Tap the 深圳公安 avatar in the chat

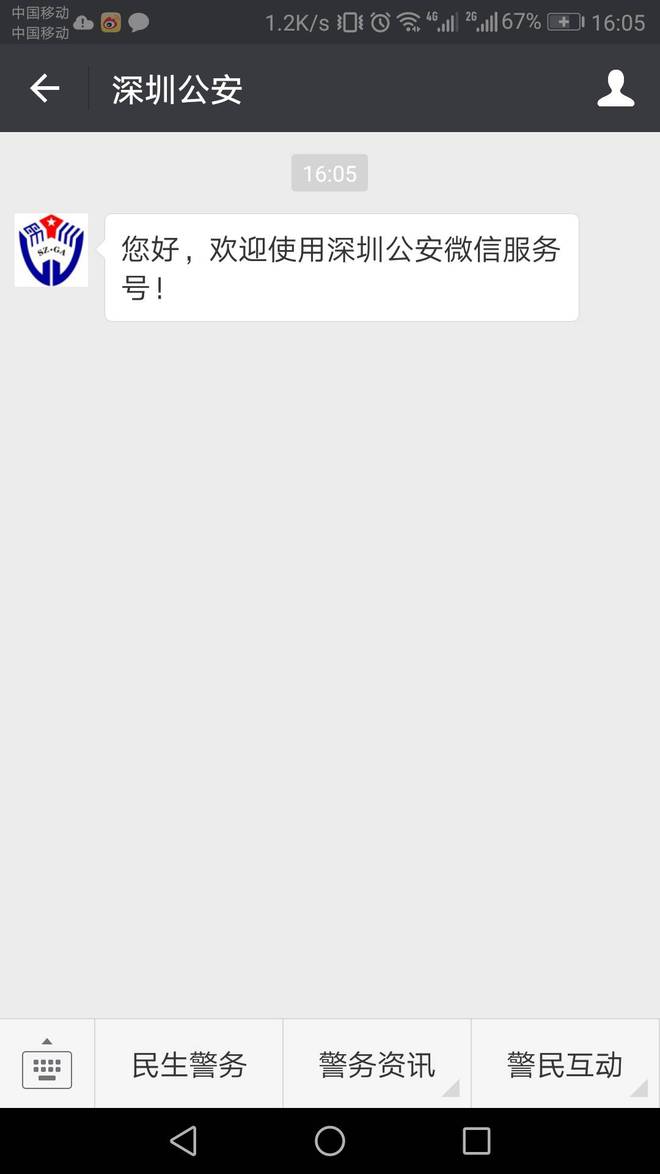click(51, 250)
